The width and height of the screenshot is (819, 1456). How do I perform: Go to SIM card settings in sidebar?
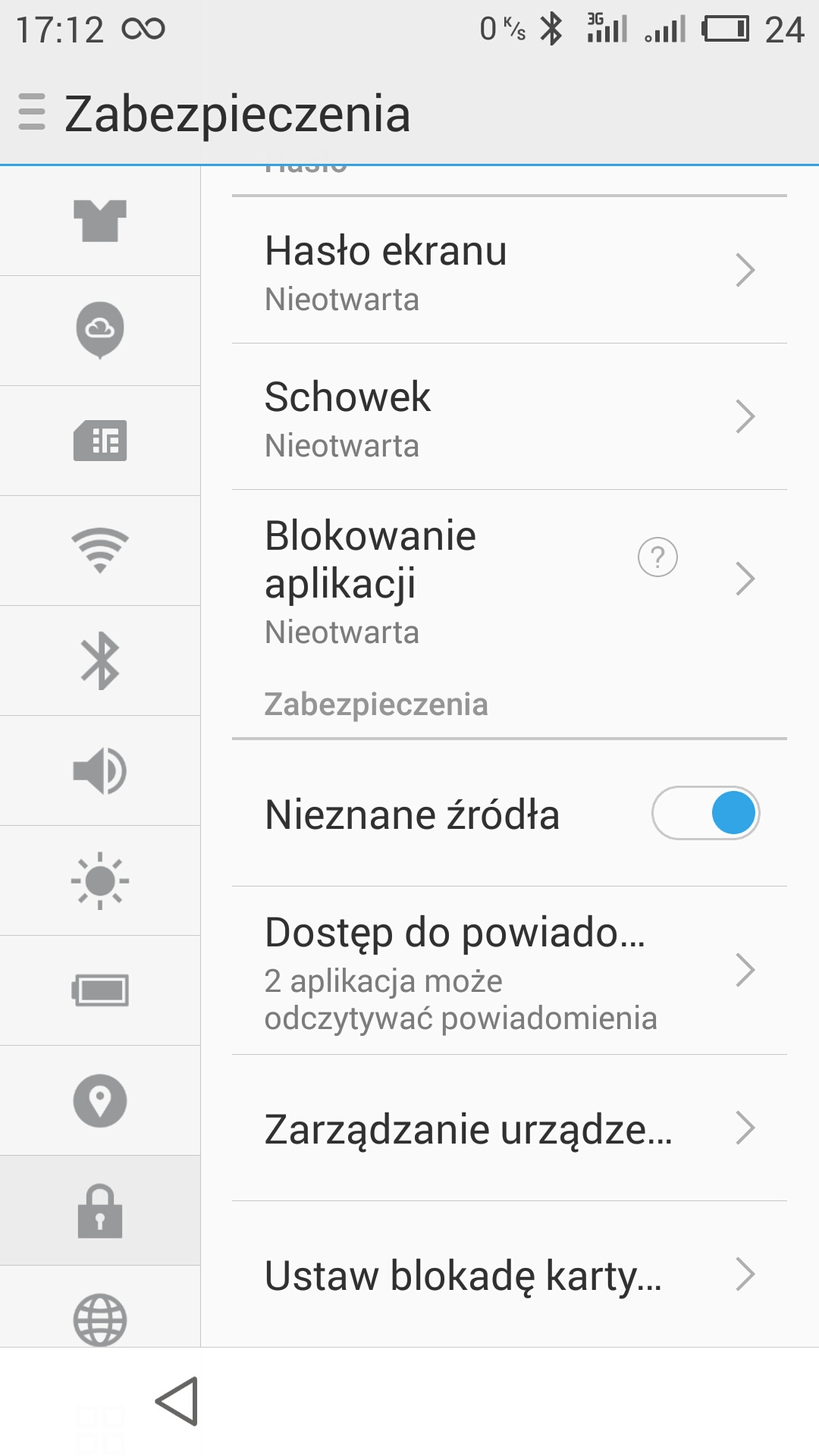click(x=100, y=441)
